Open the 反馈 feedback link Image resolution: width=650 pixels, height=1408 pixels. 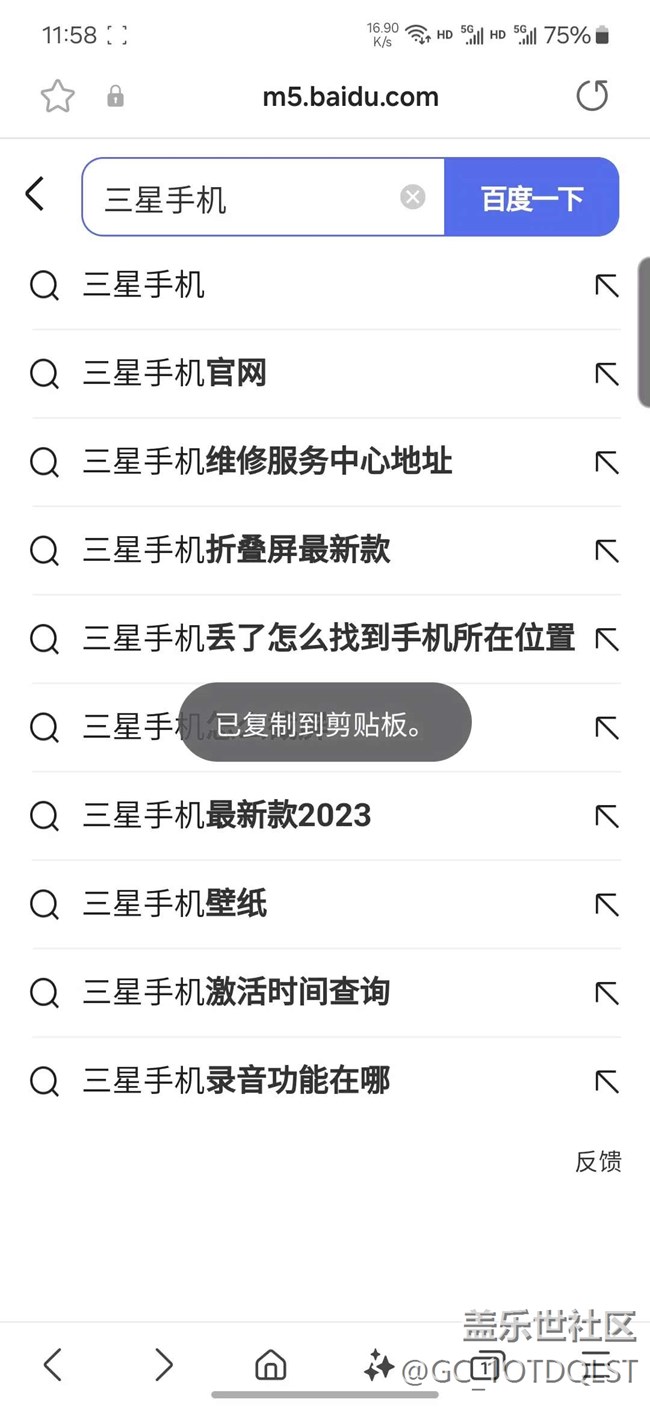coord(598,1161)
